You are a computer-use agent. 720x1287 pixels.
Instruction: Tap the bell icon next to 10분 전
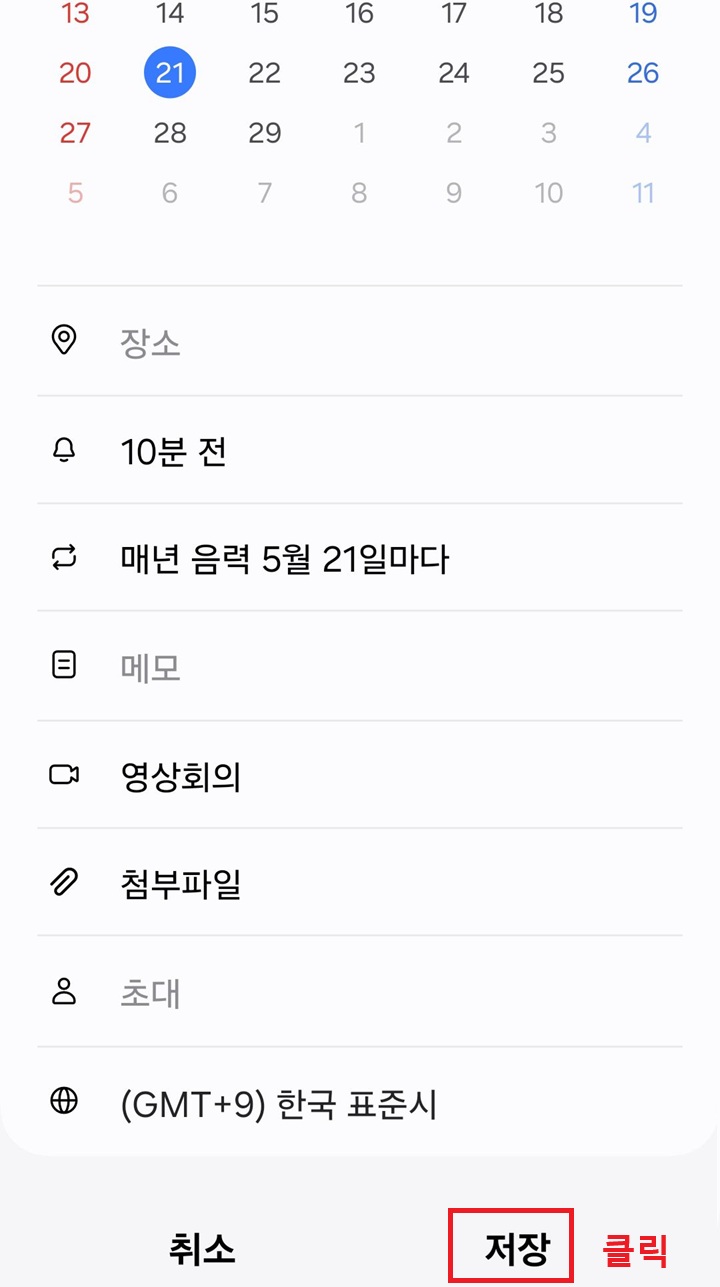[x=65, y=451]
